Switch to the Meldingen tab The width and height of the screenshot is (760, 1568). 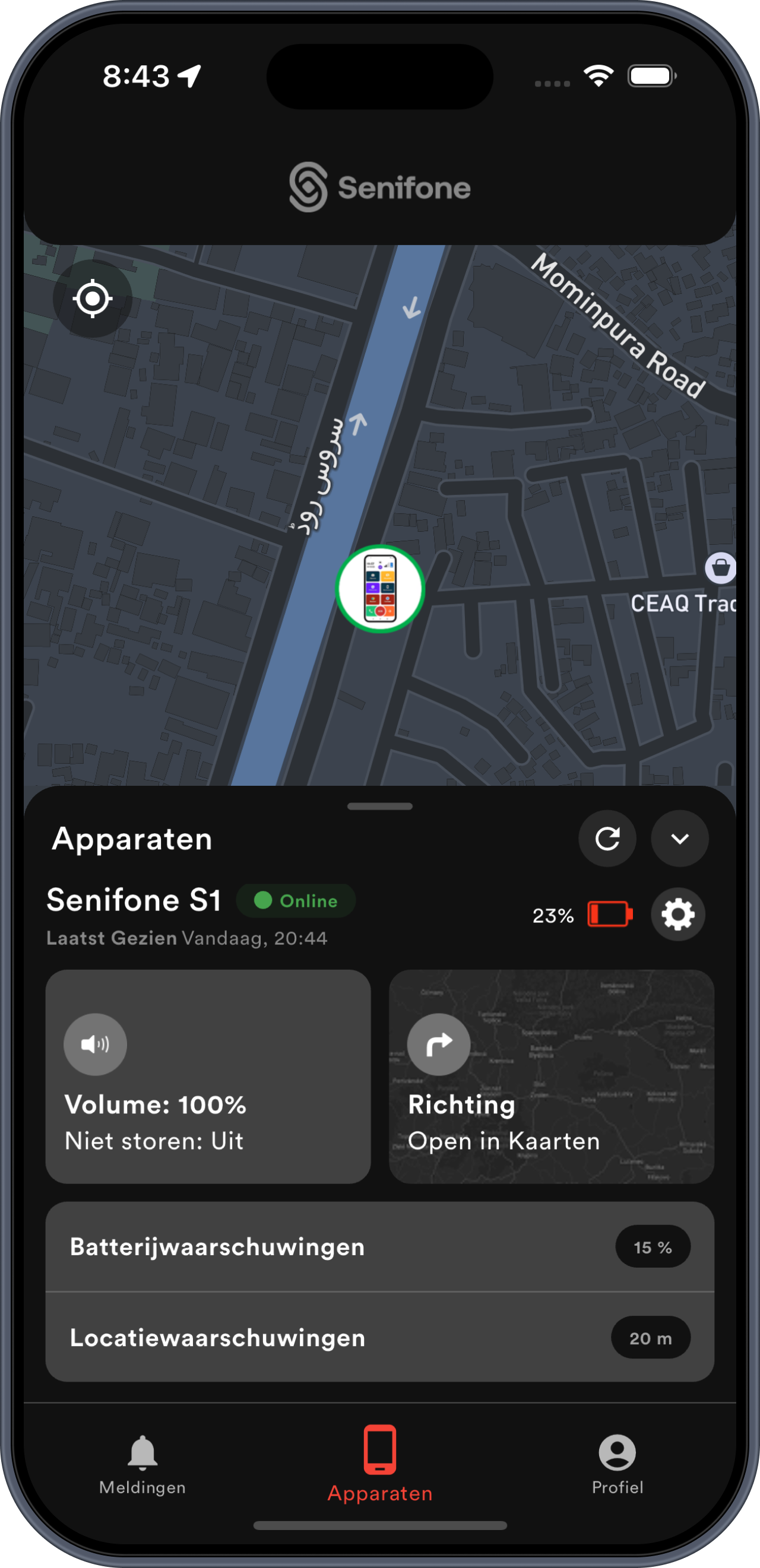tap(142, 1465)
